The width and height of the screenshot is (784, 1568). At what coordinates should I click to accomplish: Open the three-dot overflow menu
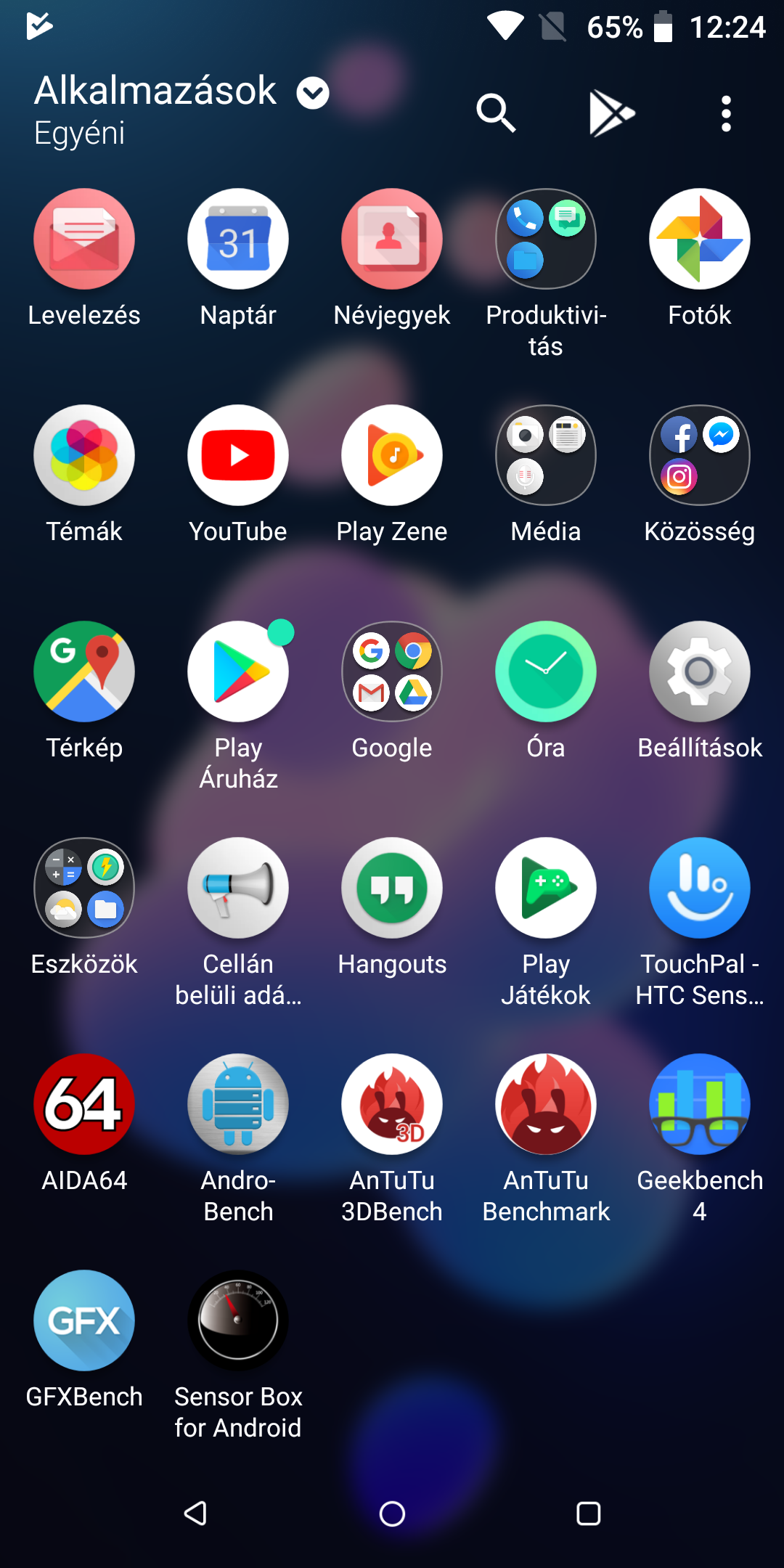point(726,113)
